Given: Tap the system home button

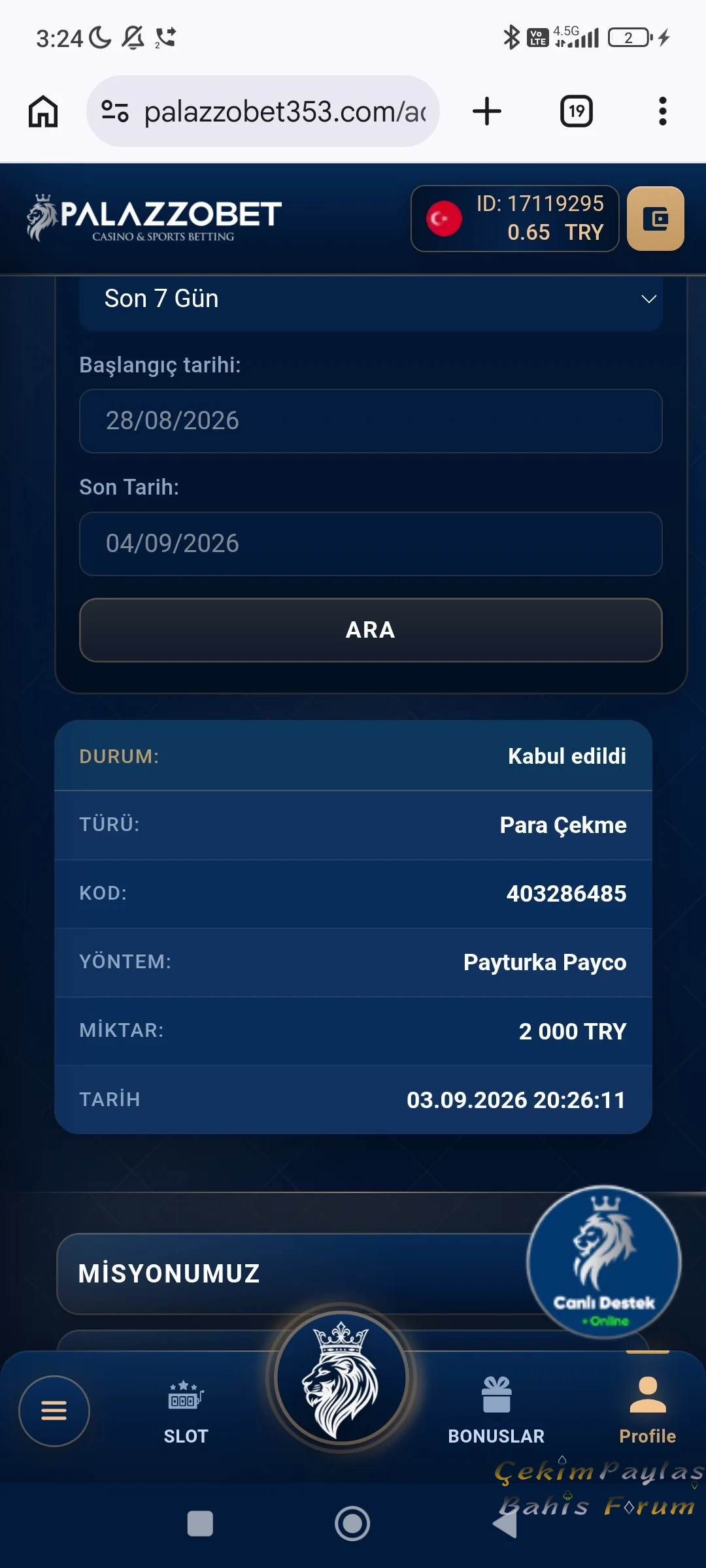Looking at the screenshot, I should coord(352,1523).
